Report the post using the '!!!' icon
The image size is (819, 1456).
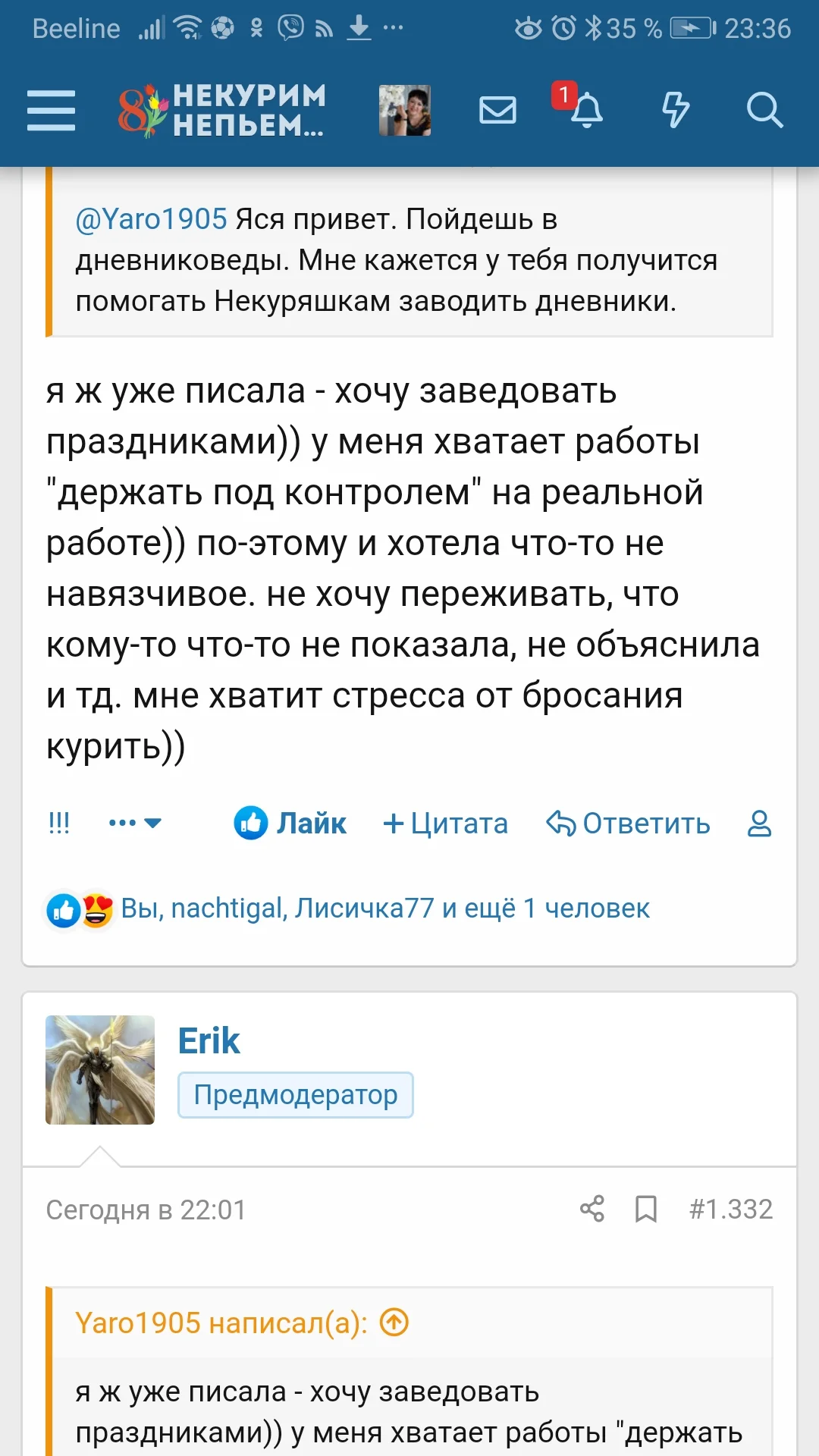(58, 823)
